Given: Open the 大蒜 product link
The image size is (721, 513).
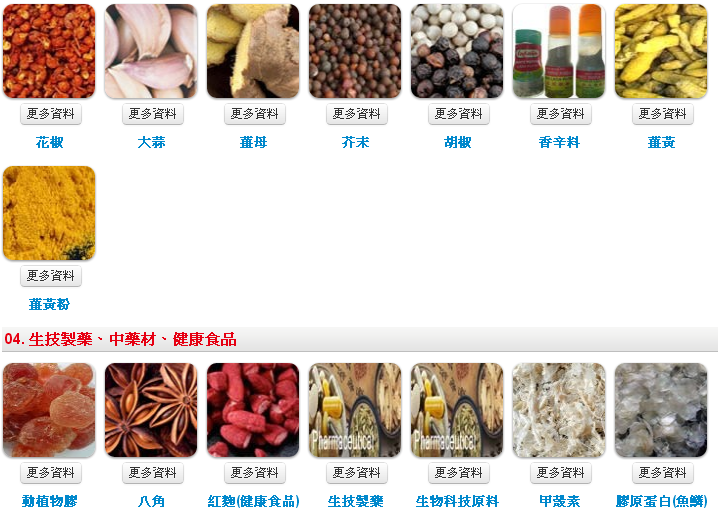Looking at the screenshot, I should (x=152, y=143).
